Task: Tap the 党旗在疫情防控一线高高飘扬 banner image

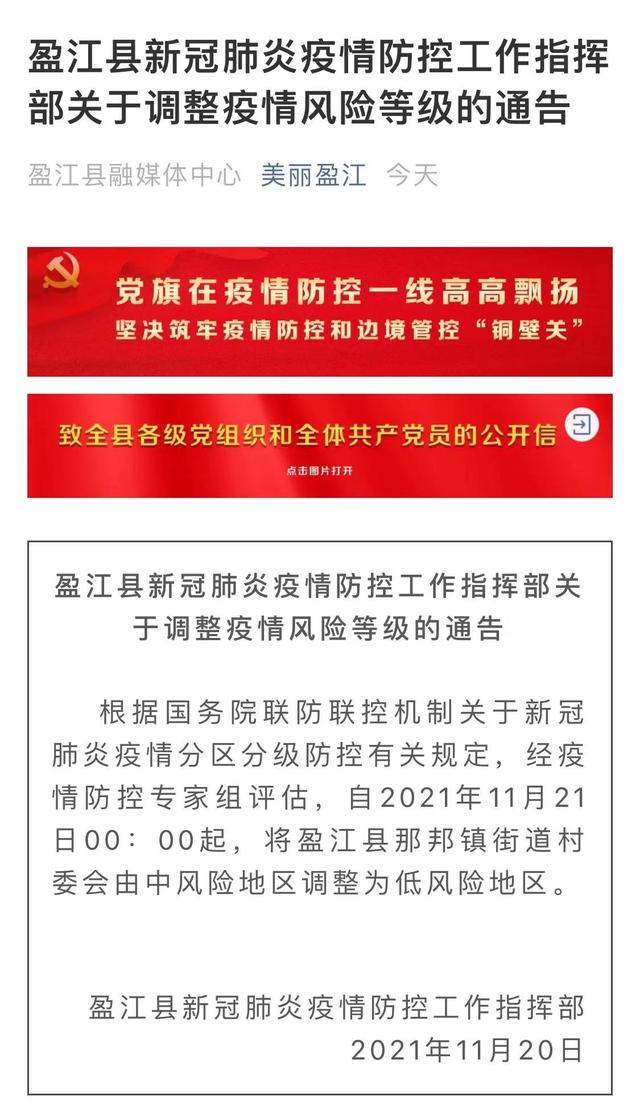Action: 320,311
